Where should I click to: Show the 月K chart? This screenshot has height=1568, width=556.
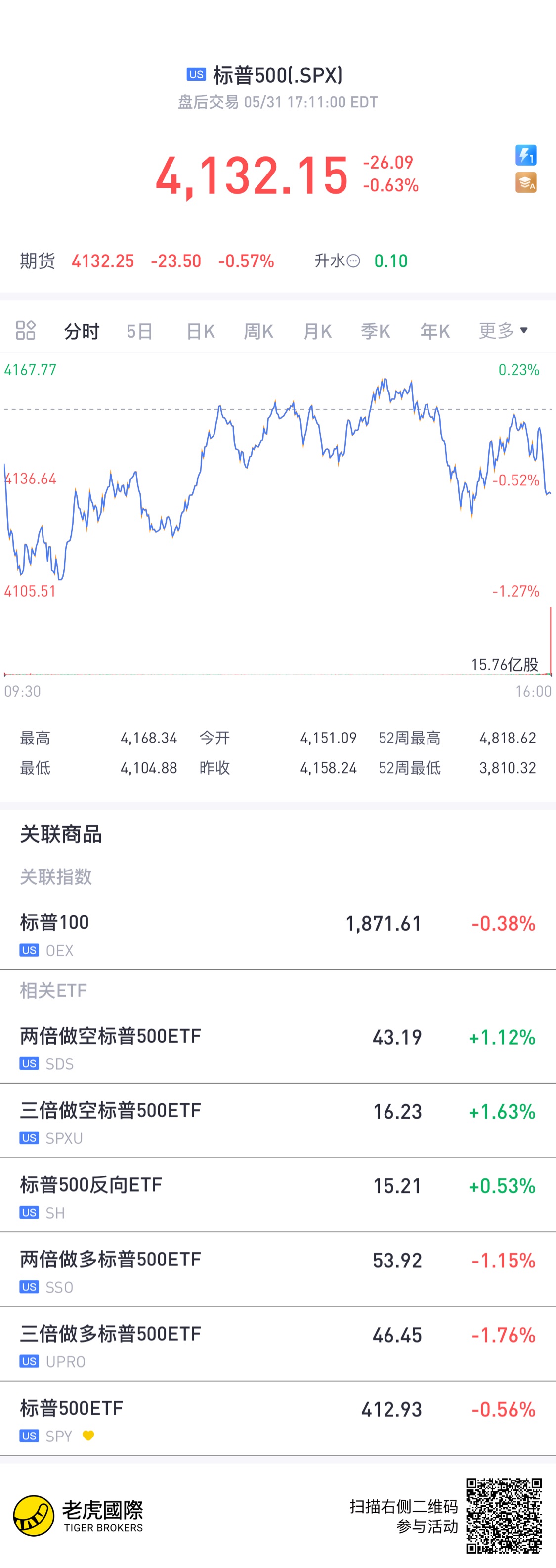318,331
